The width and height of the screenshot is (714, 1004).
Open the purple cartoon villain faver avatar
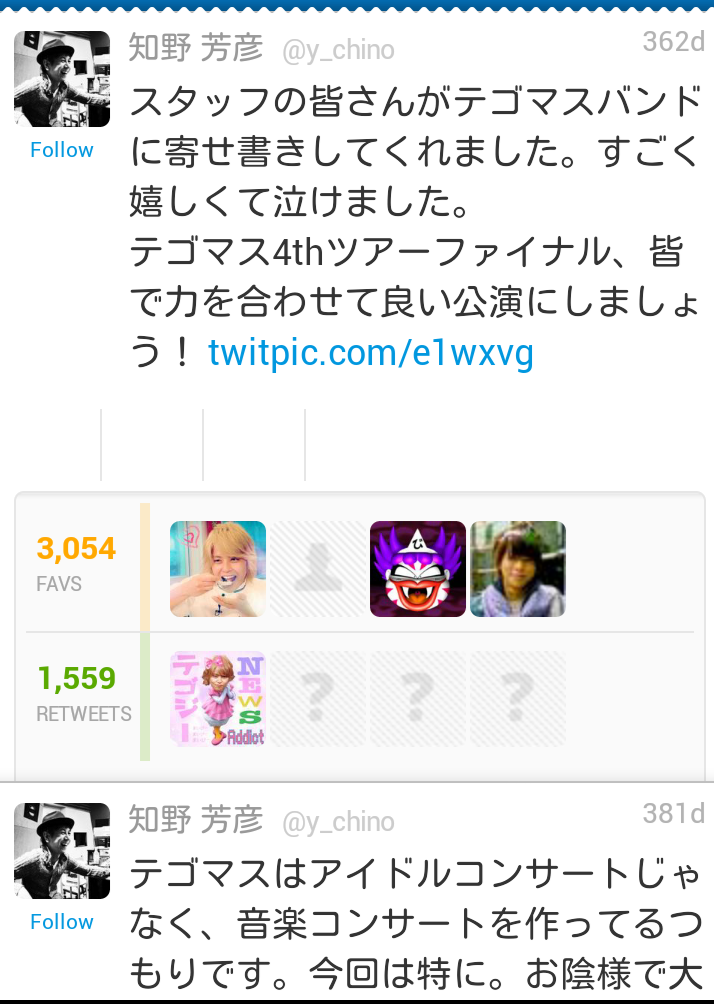[417, 569]
